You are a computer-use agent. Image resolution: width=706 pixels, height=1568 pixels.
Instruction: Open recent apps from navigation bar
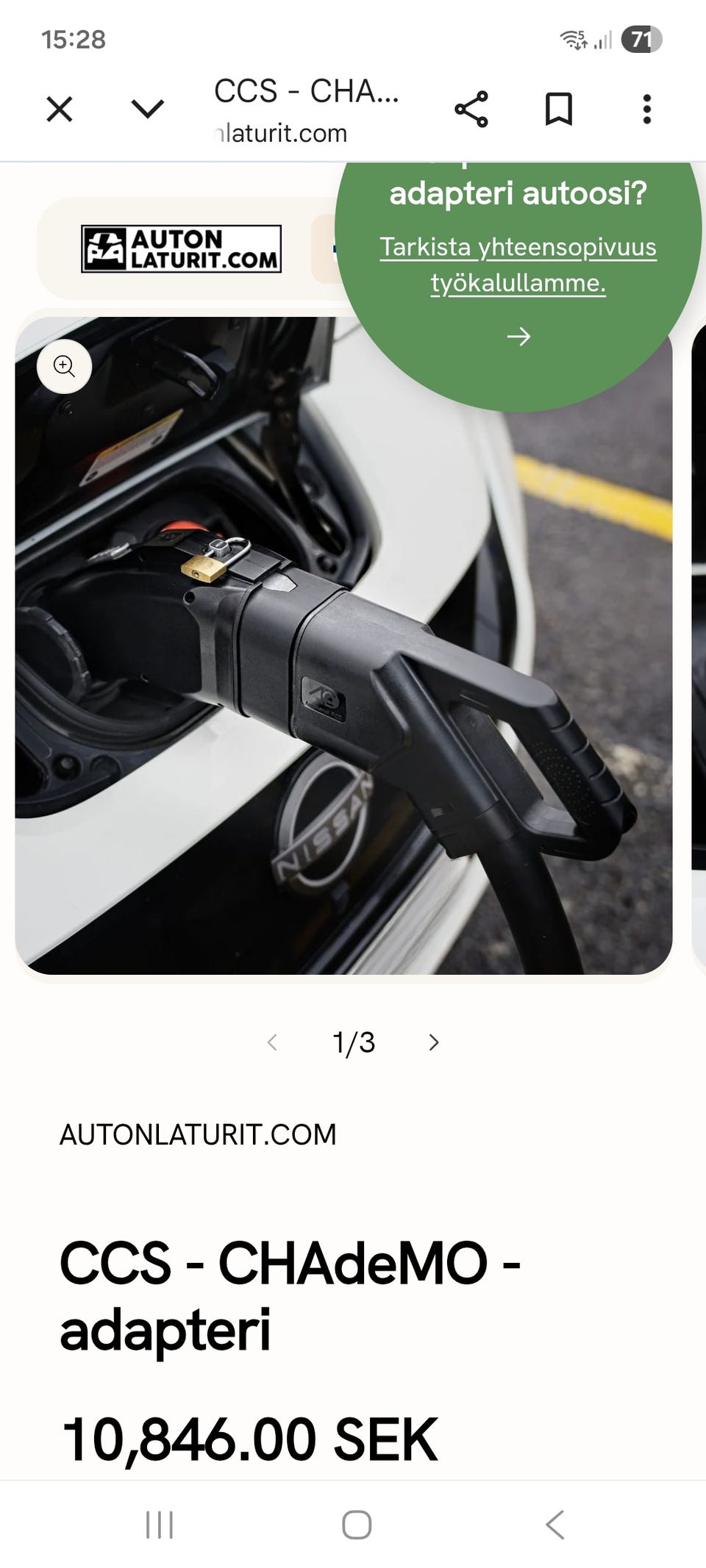coord(160,1525)
